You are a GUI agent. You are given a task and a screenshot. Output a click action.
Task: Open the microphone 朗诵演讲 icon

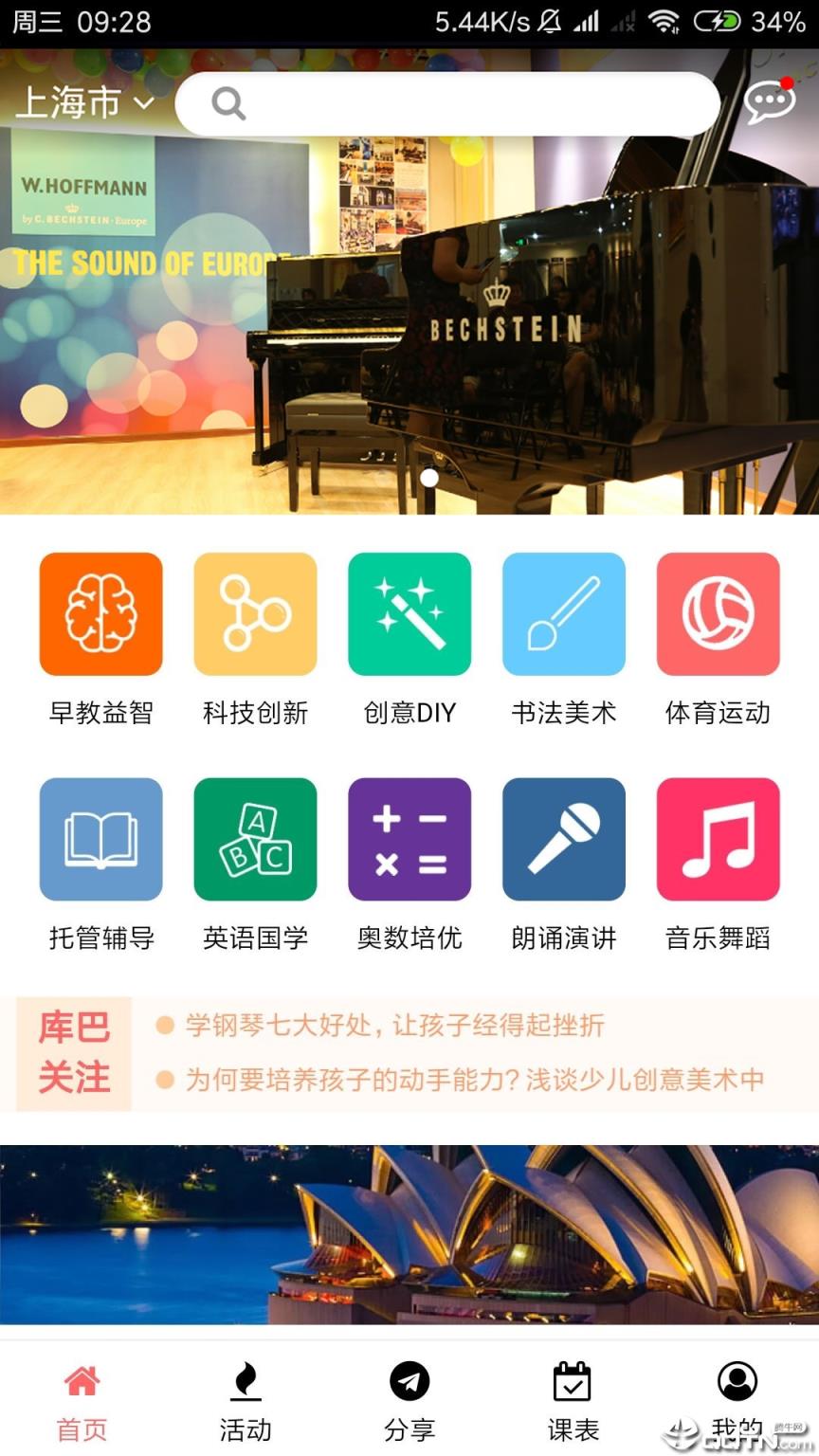(x=563, y=840)
